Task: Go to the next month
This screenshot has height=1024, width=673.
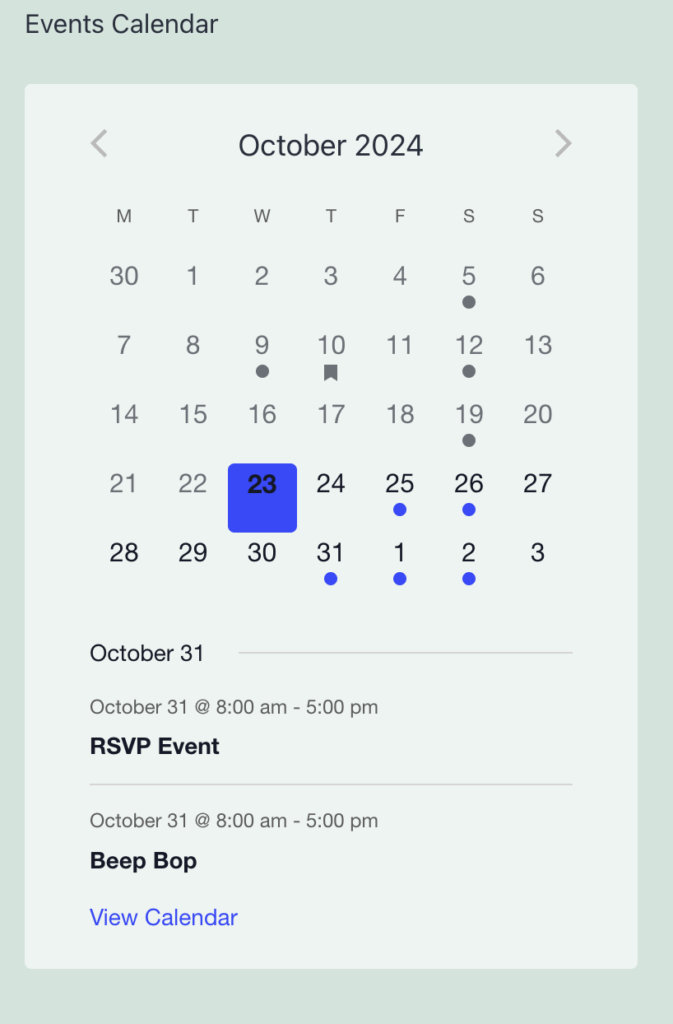Action: click(x=563, y=144)
